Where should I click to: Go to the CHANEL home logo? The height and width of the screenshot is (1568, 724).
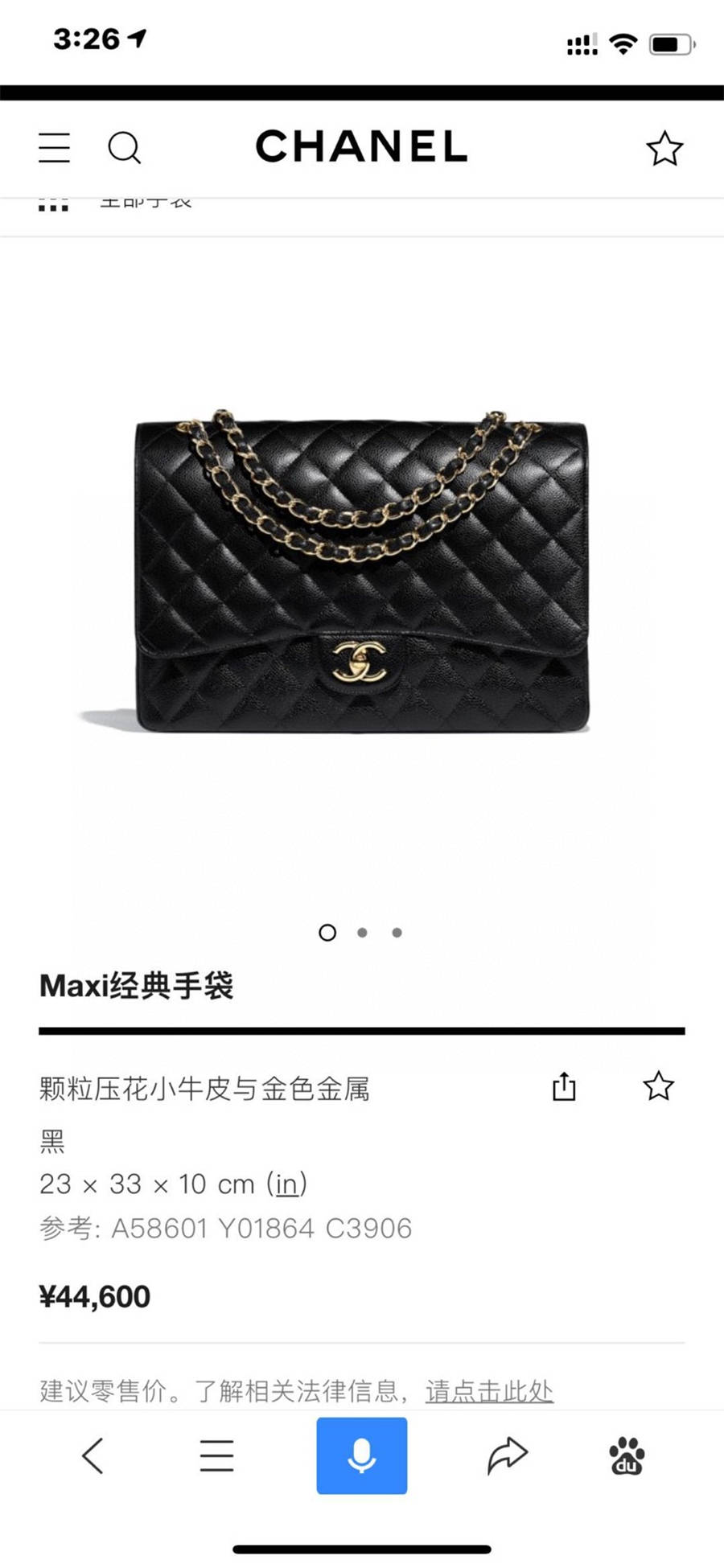point(361,146)
